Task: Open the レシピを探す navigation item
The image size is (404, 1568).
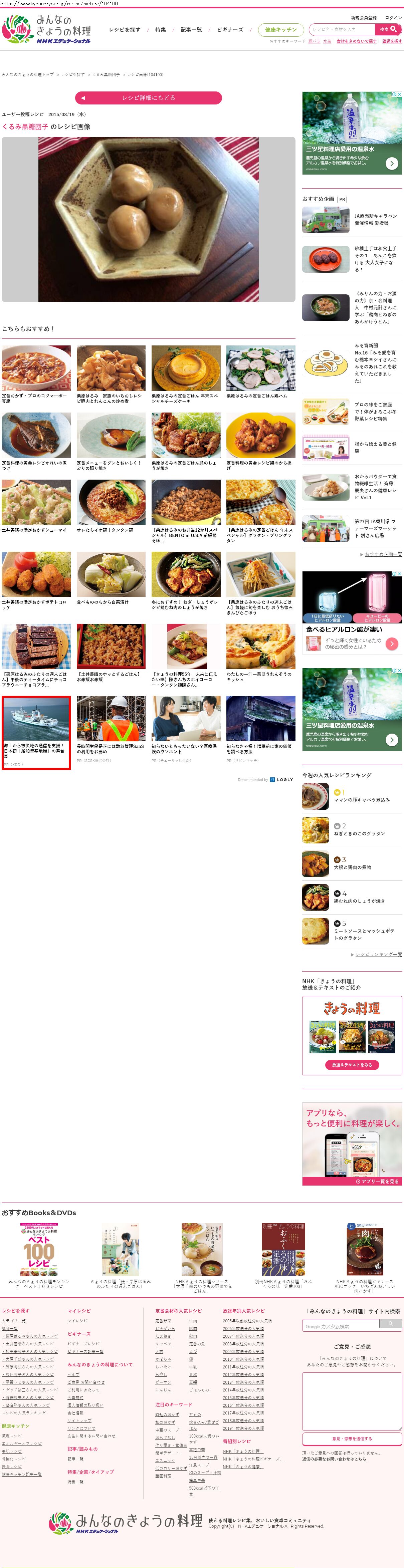Action: 124,30
